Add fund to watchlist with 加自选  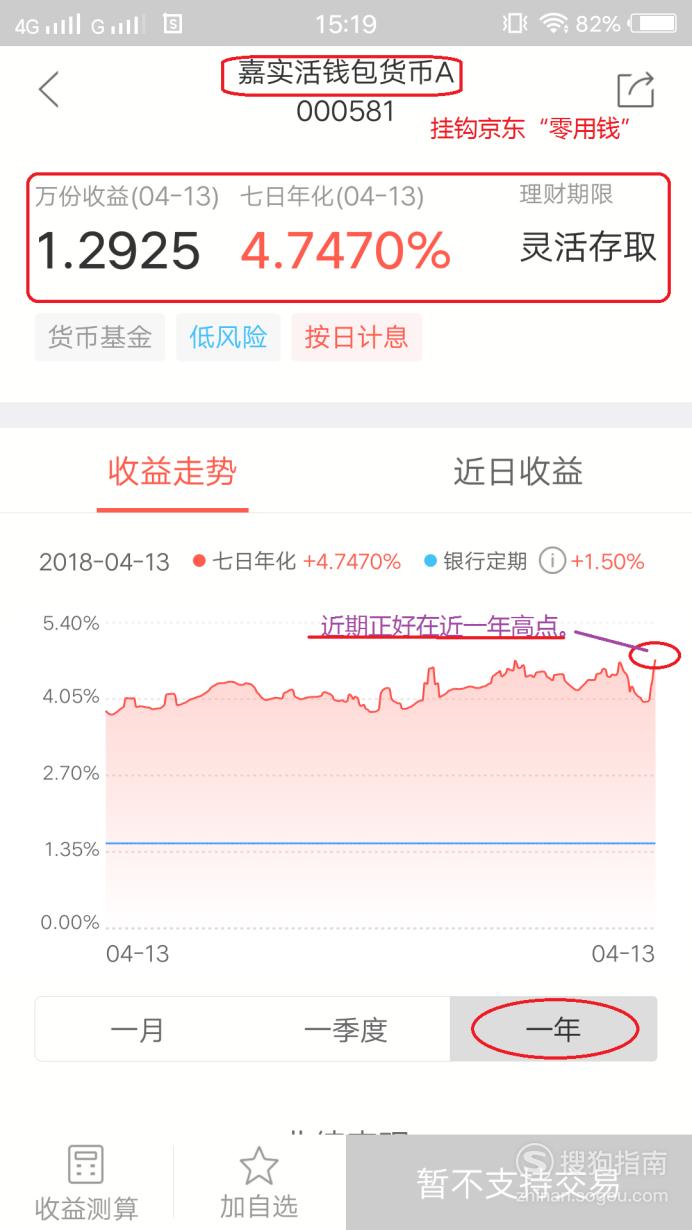tap(259, 1184)
